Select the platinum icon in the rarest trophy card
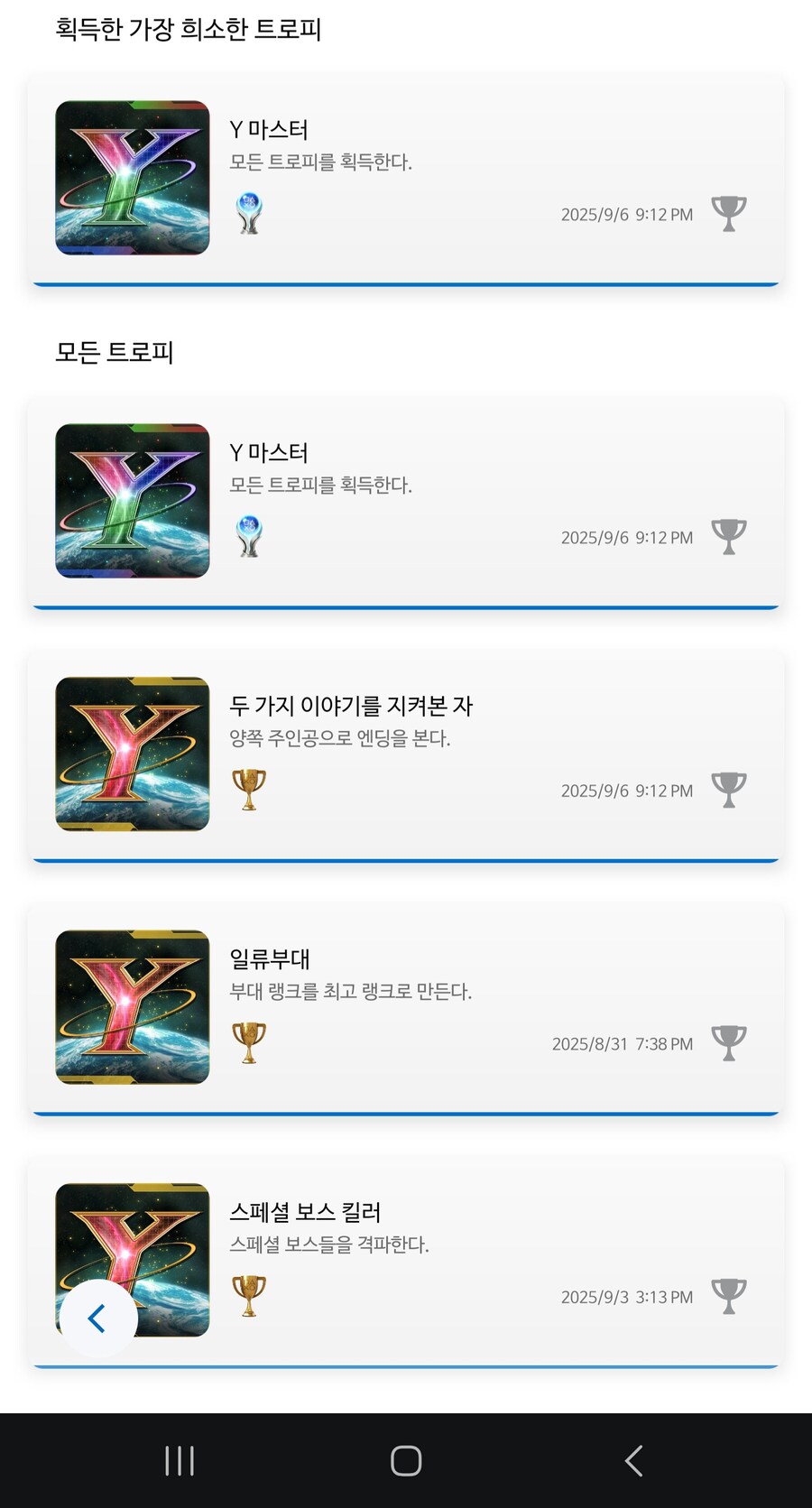 (x=248, y=214)
